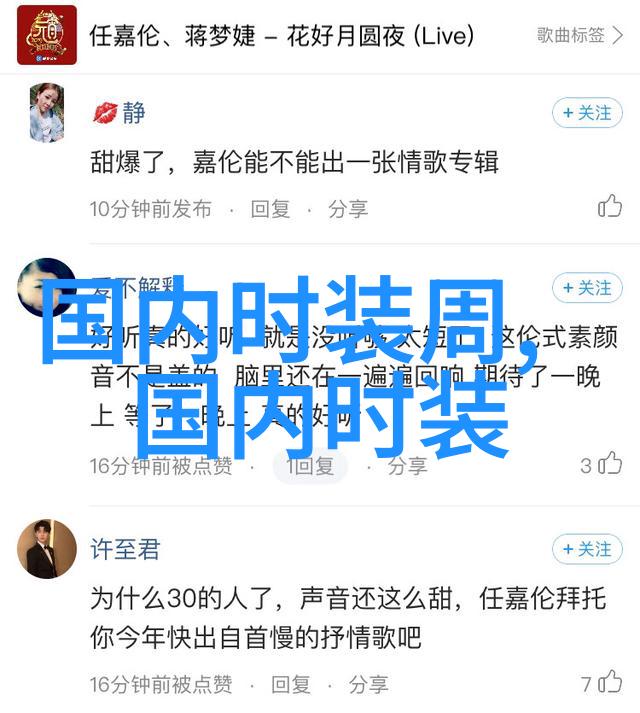Reply to 许至君's comment
This screenshot has width=640, height=713.
click(290, 685)
